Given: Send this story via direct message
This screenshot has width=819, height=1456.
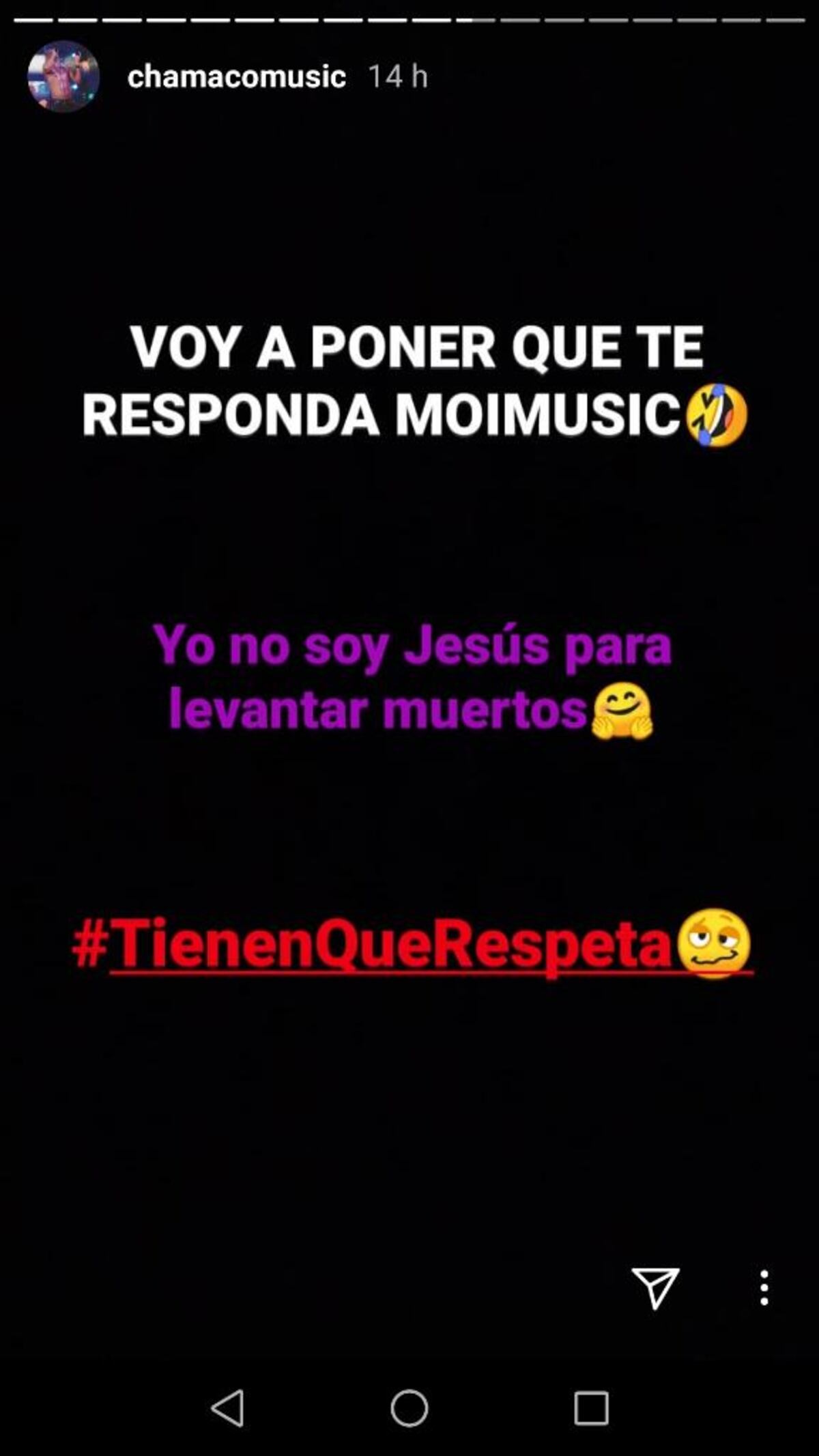Looking at the screenshot, I should tap(655, 1288).
